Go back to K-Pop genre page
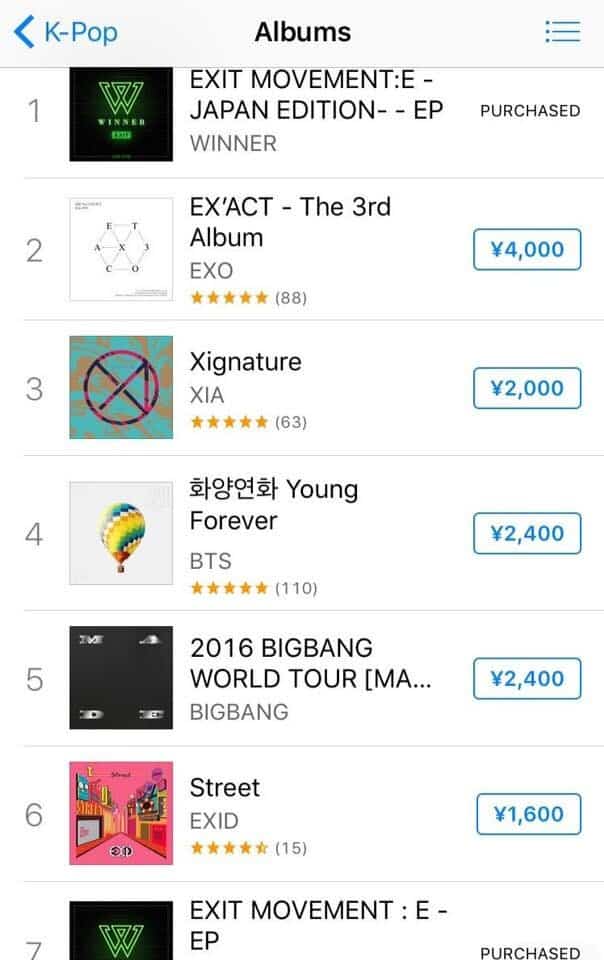Image resolution: width=604 pixels, height=960 pixels. point(66,32)
